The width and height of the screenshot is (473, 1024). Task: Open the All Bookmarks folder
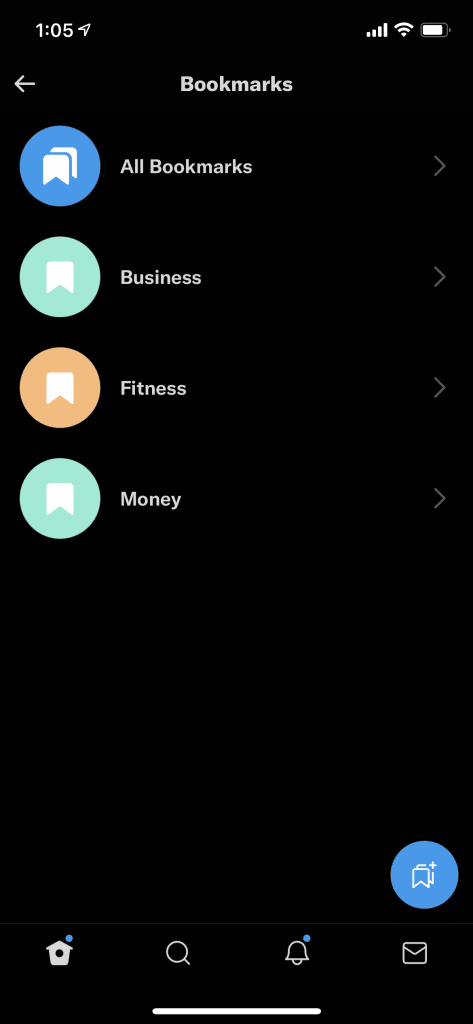pyautogui.click(x=236, y=167)
